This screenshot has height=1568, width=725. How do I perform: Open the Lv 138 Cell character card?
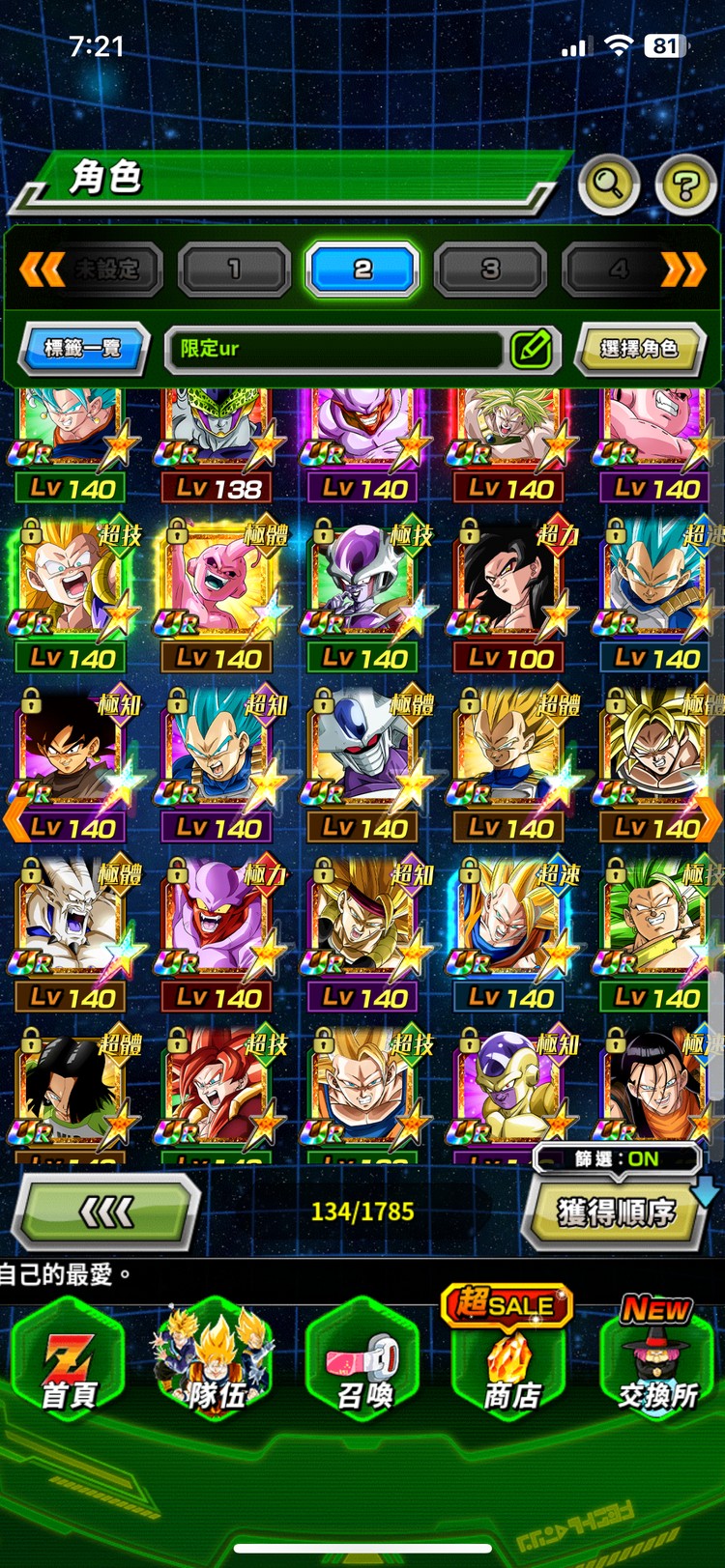[x=218, y=444]
